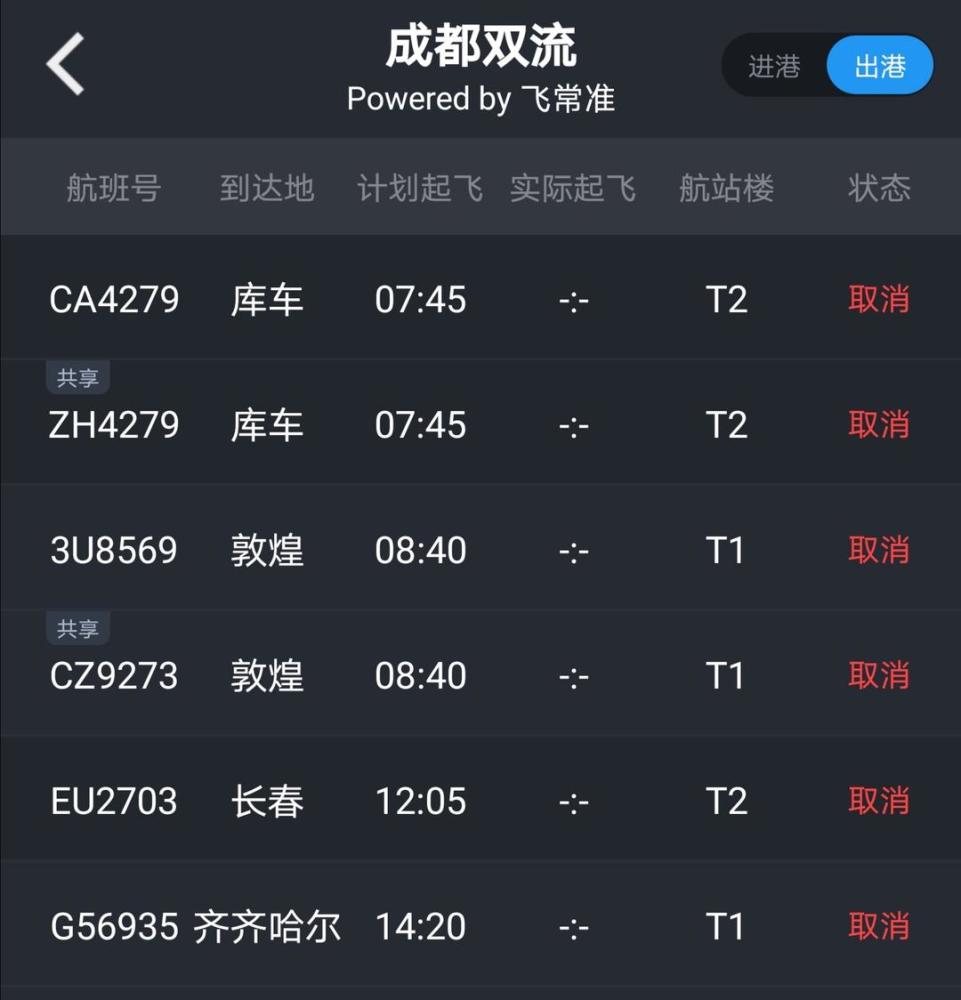Tap the 航班号 column header

pos(113,188)
